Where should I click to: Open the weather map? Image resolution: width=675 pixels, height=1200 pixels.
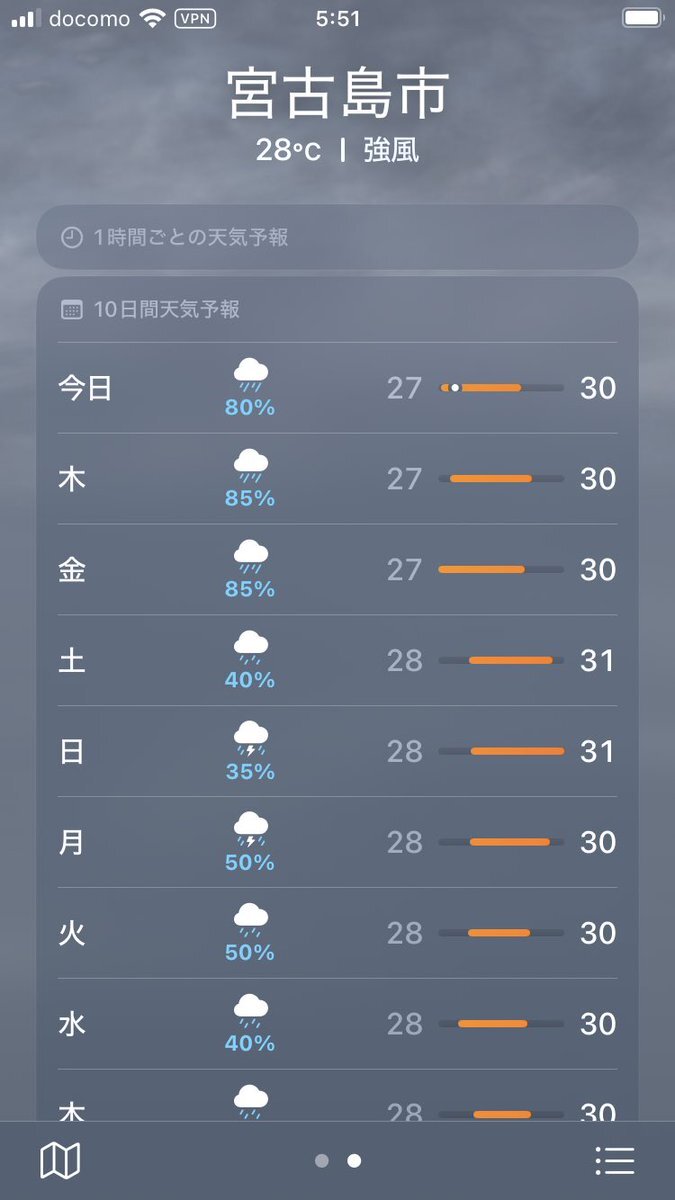coord(60,1161)
